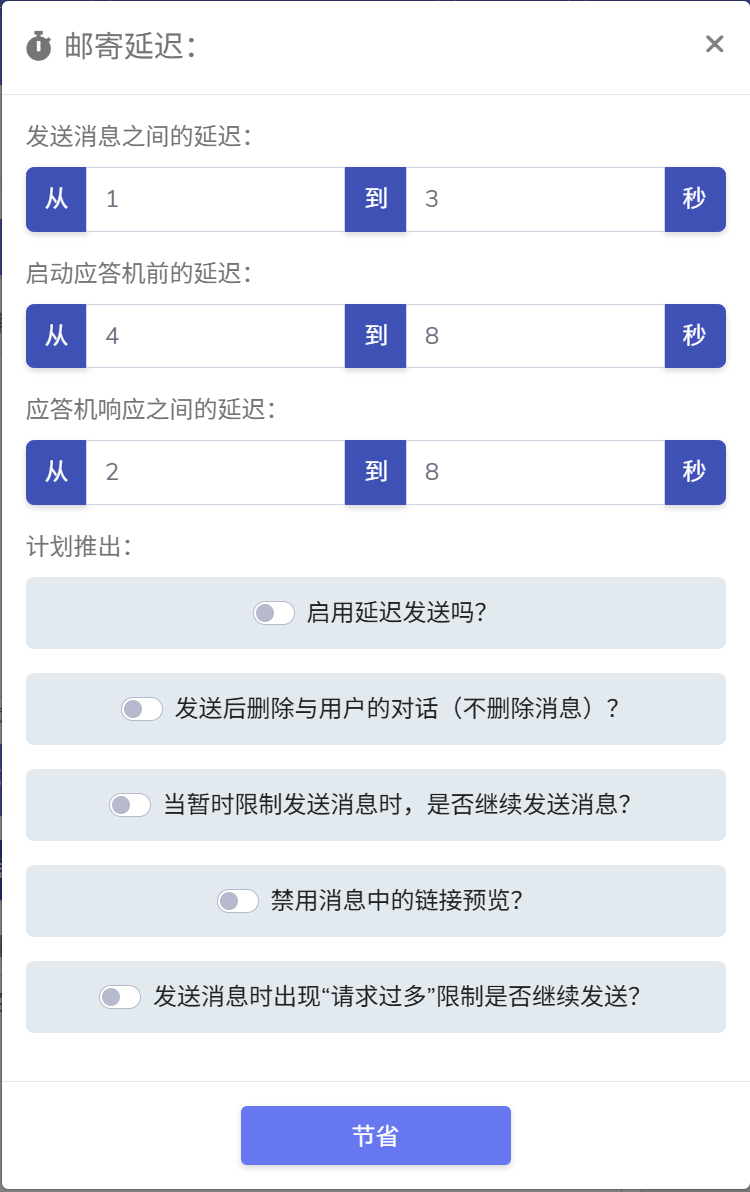Enable 禁用消息中的链接预览 switch
The height and width of the screenshot is (1192, 750).
pos(238,901)
